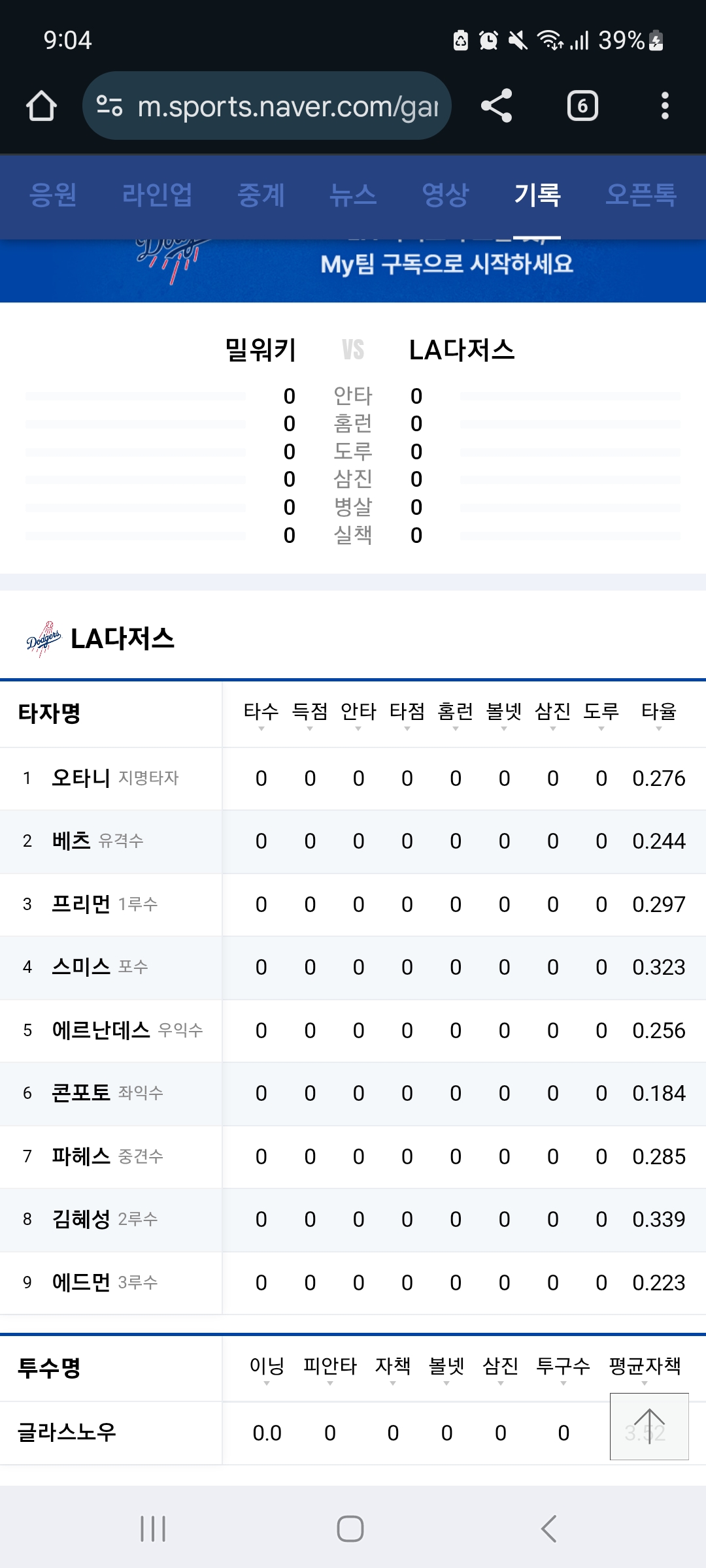Image resolution: width=706 pixels, height=1568 pixels.
Task: Switch to the 응원 tab
Action: coord(53,195)
